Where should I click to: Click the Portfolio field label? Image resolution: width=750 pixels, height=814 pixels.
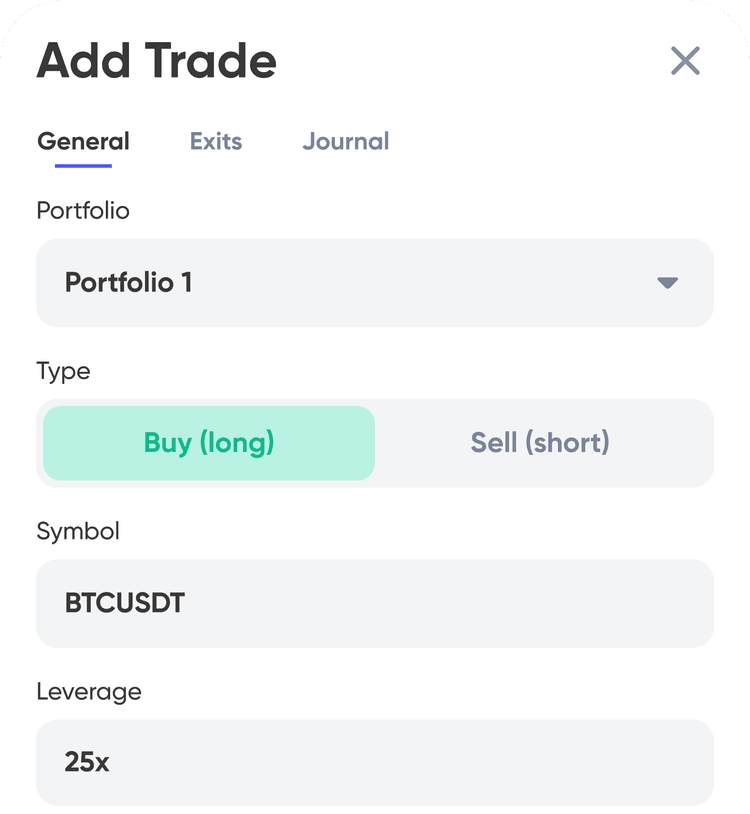[83, 211]
